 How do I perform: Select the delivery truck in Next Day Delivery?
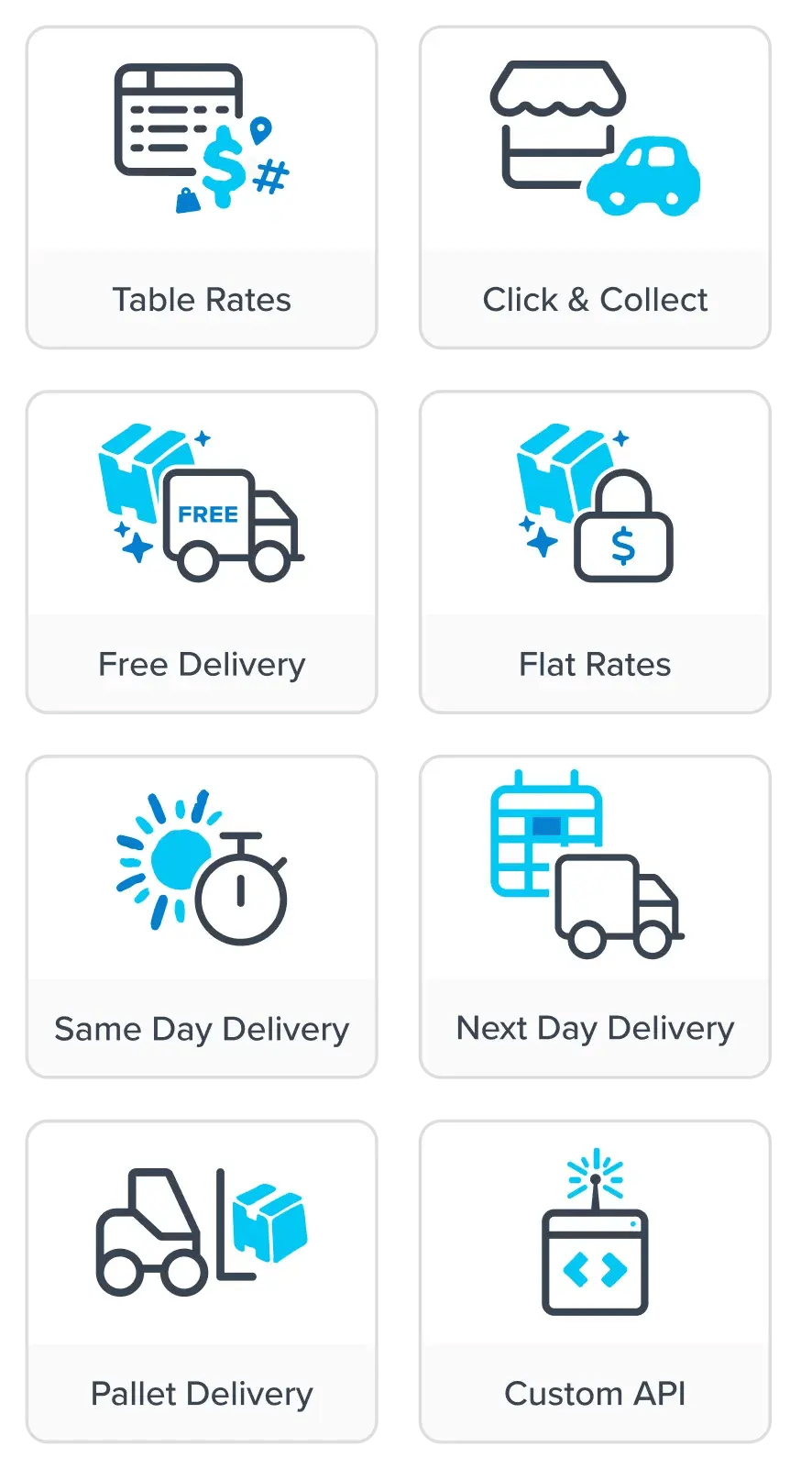(x=619, y=903)
